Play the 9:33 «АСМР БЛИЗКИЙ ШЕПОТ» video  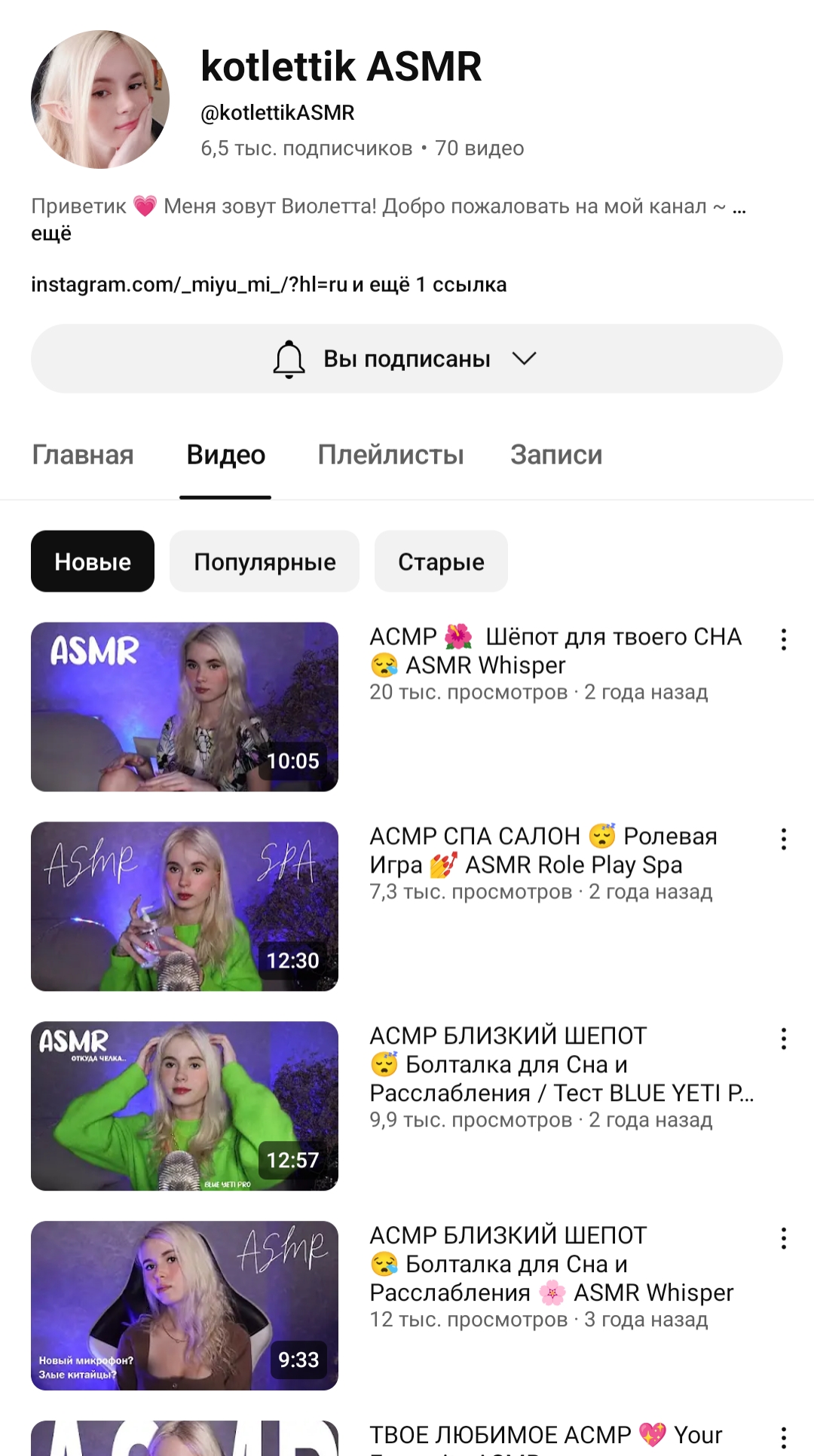tap(185, 1306)
